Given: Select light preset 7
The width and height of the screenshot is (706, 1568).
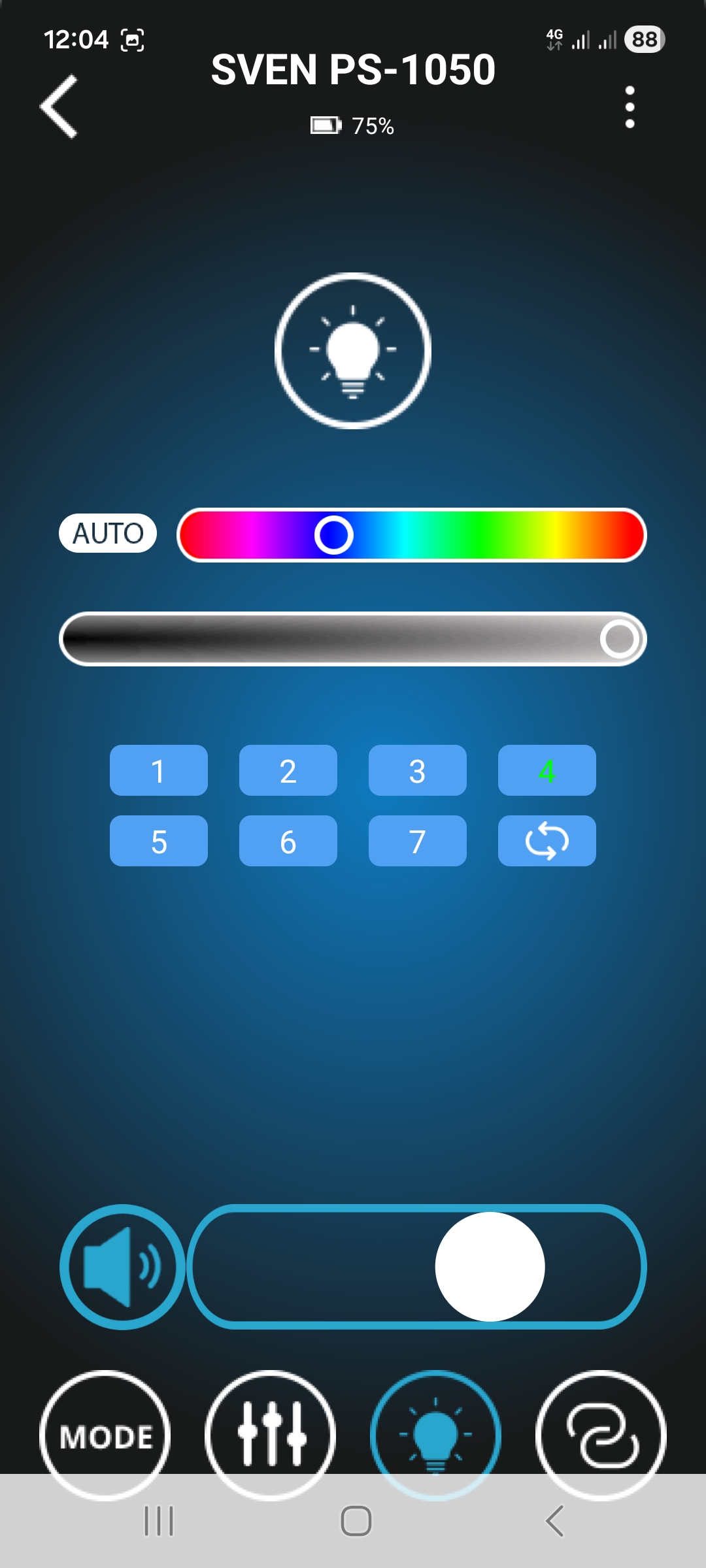Looking at the screenshot, I should (x=418, y=841).
